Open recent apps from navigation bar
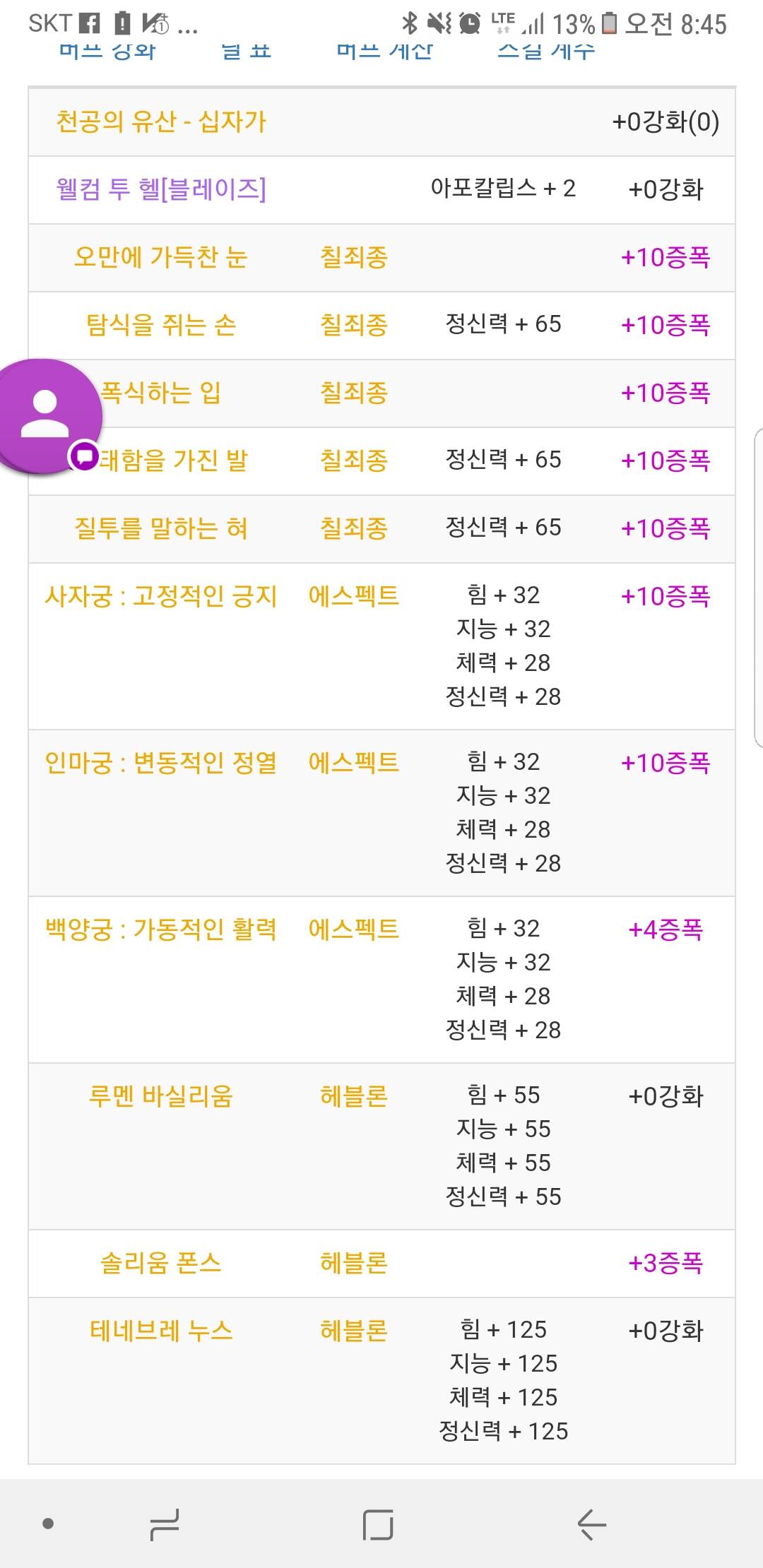Viewport: 763px width, 1568px height. (x=165, y=1524)
